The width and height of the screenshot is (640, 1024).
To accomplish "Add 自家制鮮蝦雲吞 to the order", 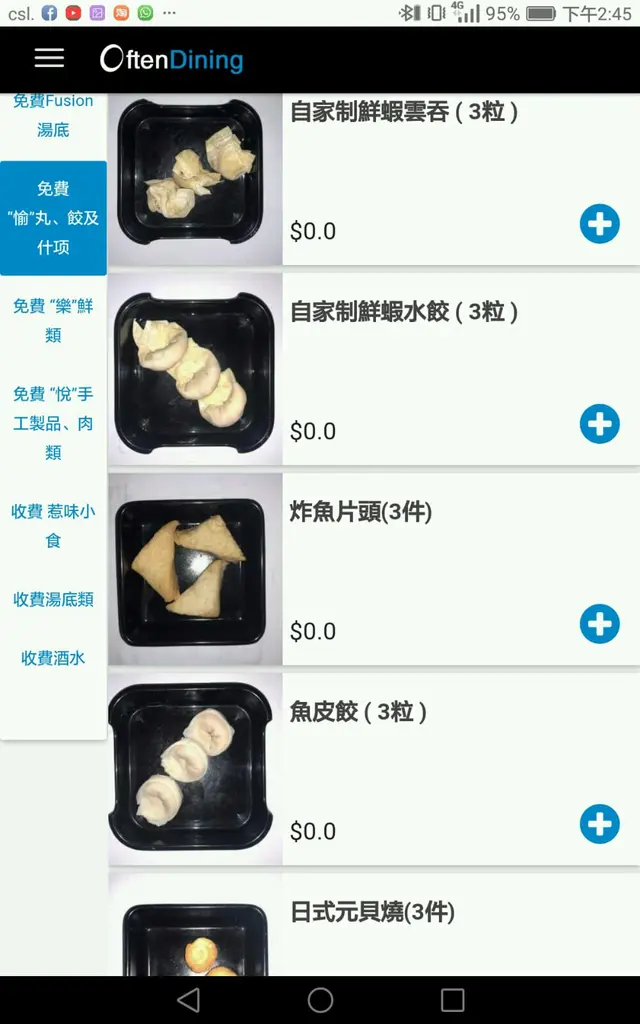I will pos(599,224).
